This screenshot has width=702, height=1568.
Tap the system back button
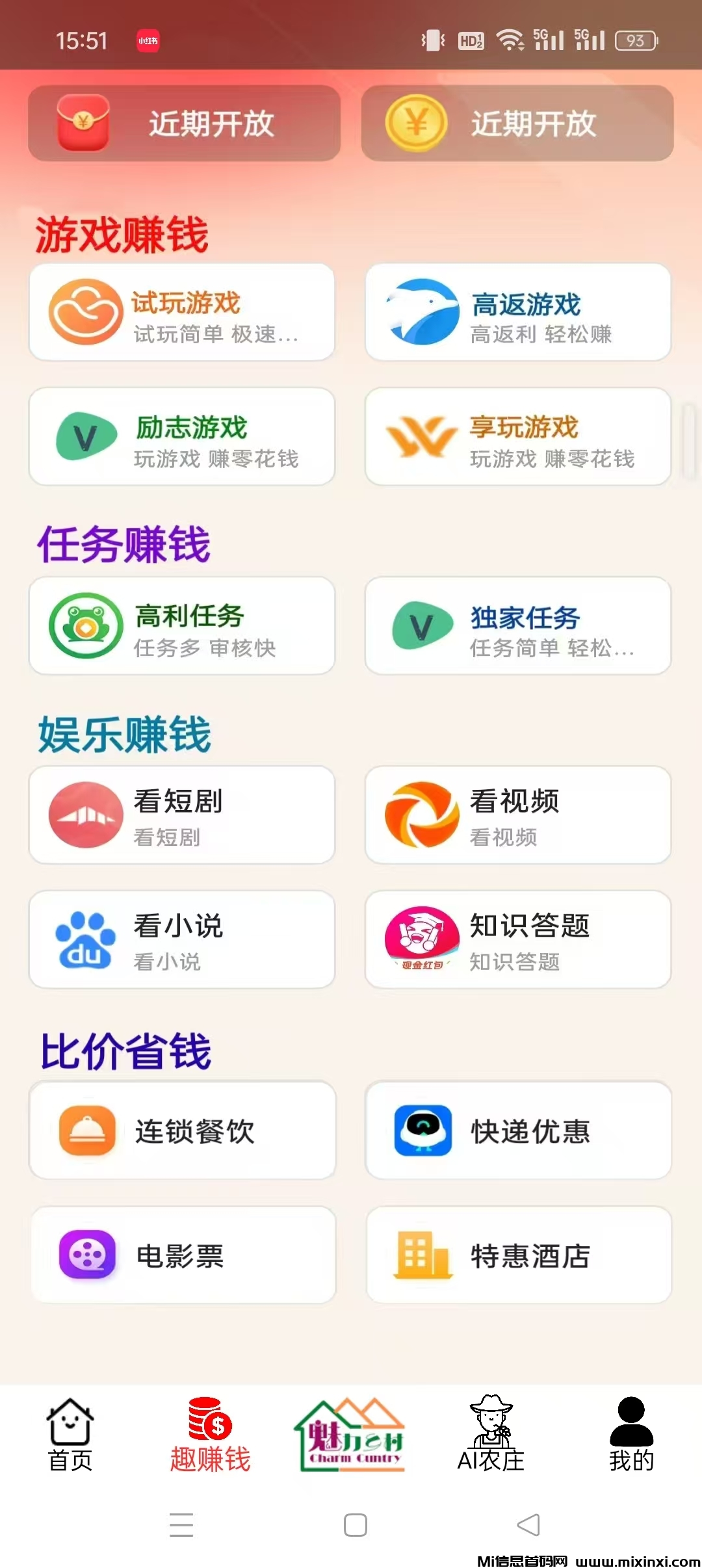tap(528, 1525)
